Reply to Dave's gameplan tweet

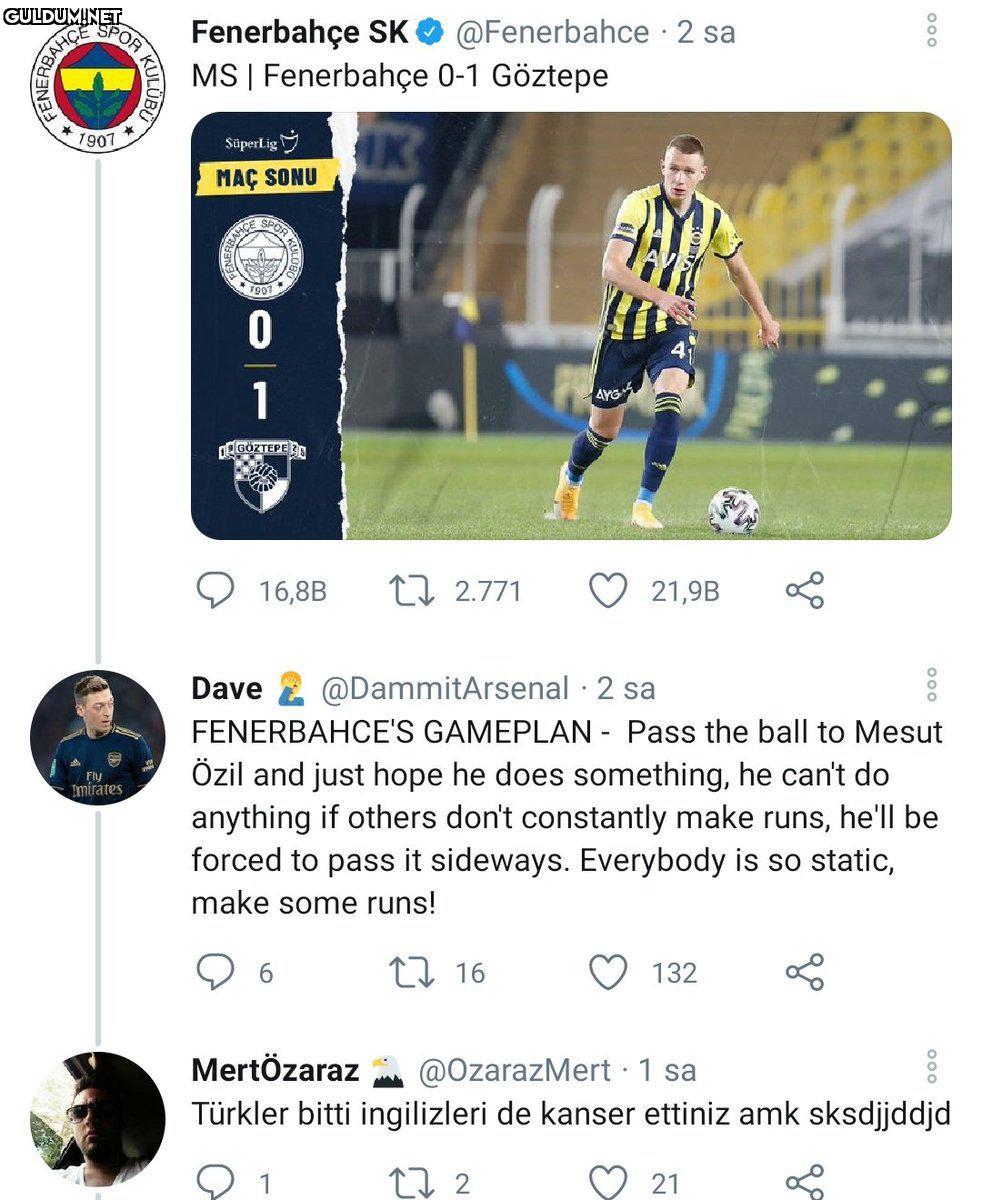click(x=213, y=972)
